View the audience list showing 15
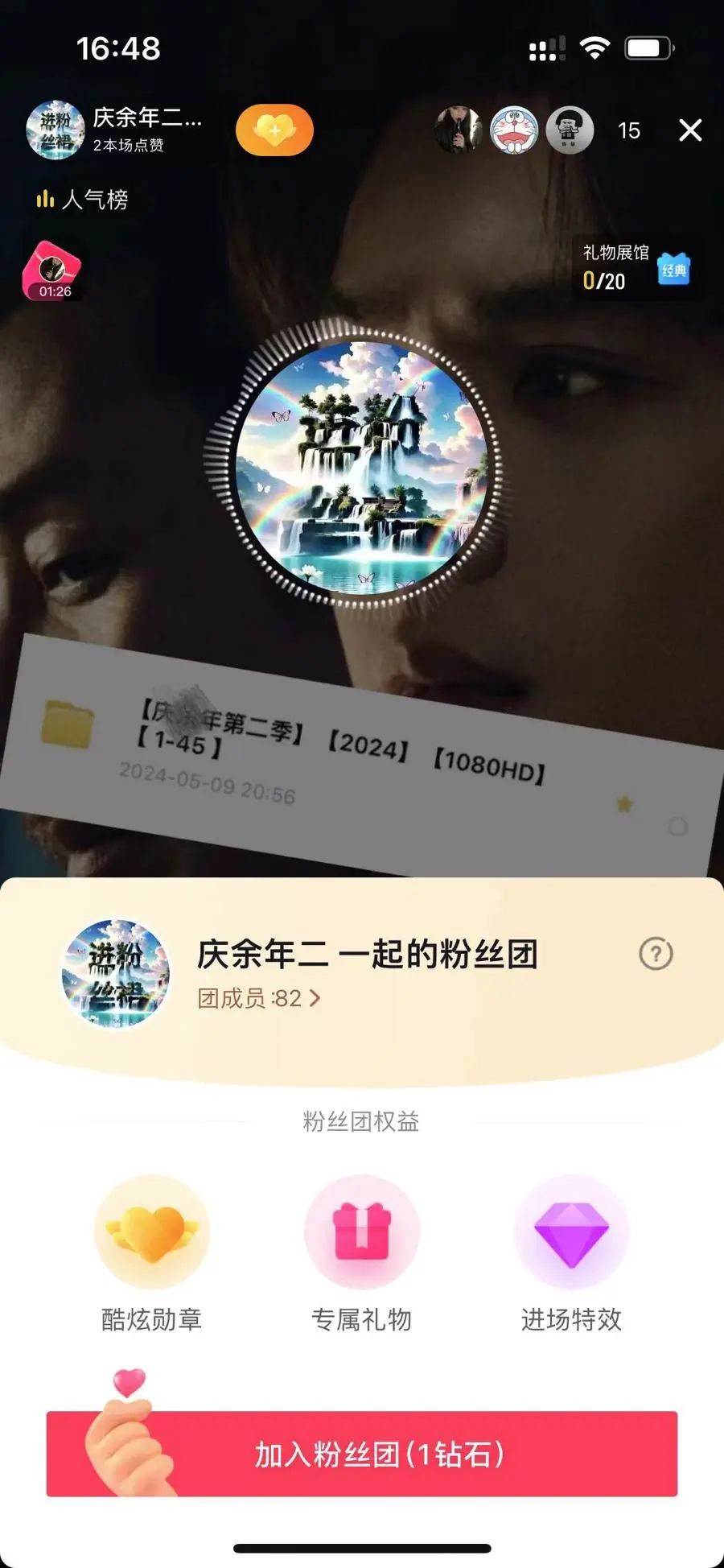Viewport: 724px width, 1568px height. pos(629,130)
